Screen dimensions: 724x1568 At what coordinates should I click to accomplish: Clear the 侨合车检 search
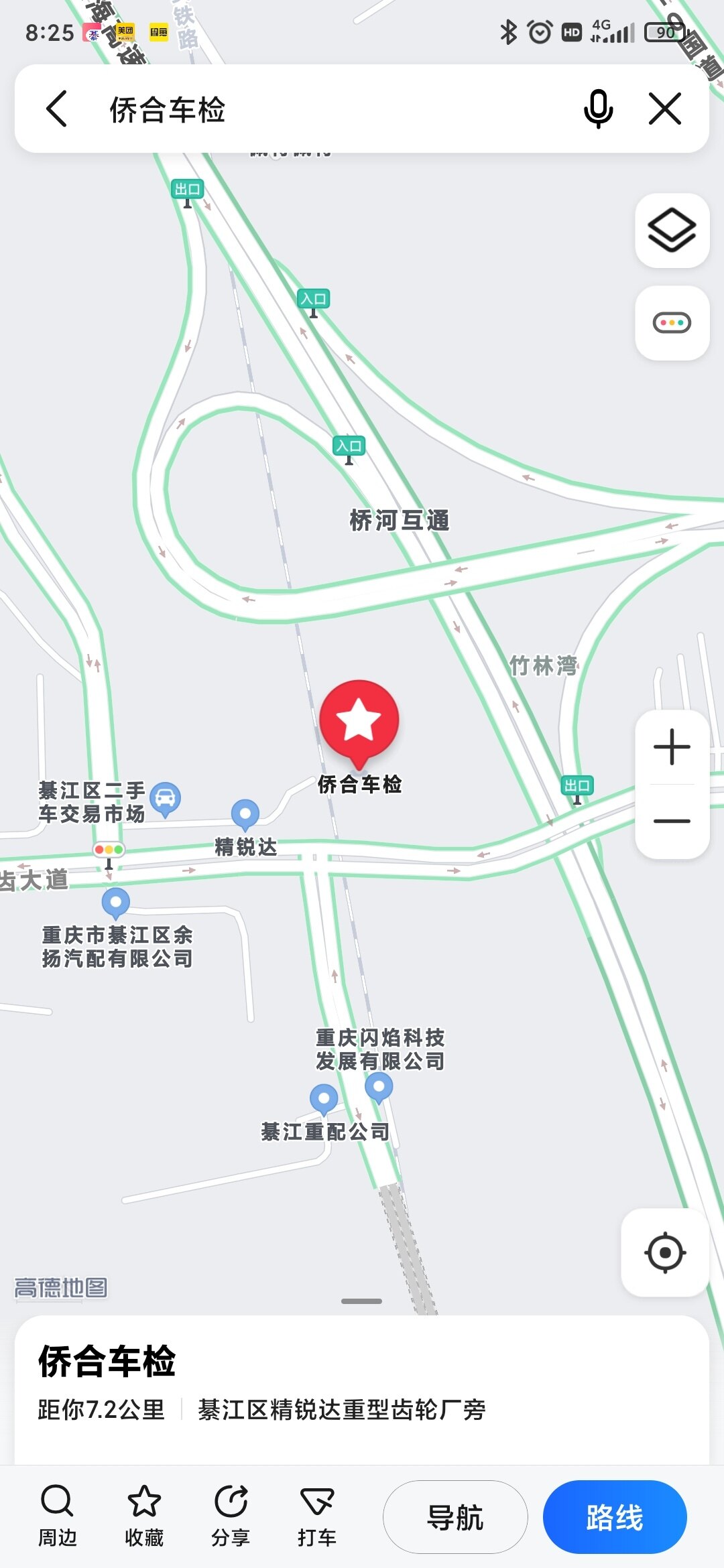click(665, 109)
